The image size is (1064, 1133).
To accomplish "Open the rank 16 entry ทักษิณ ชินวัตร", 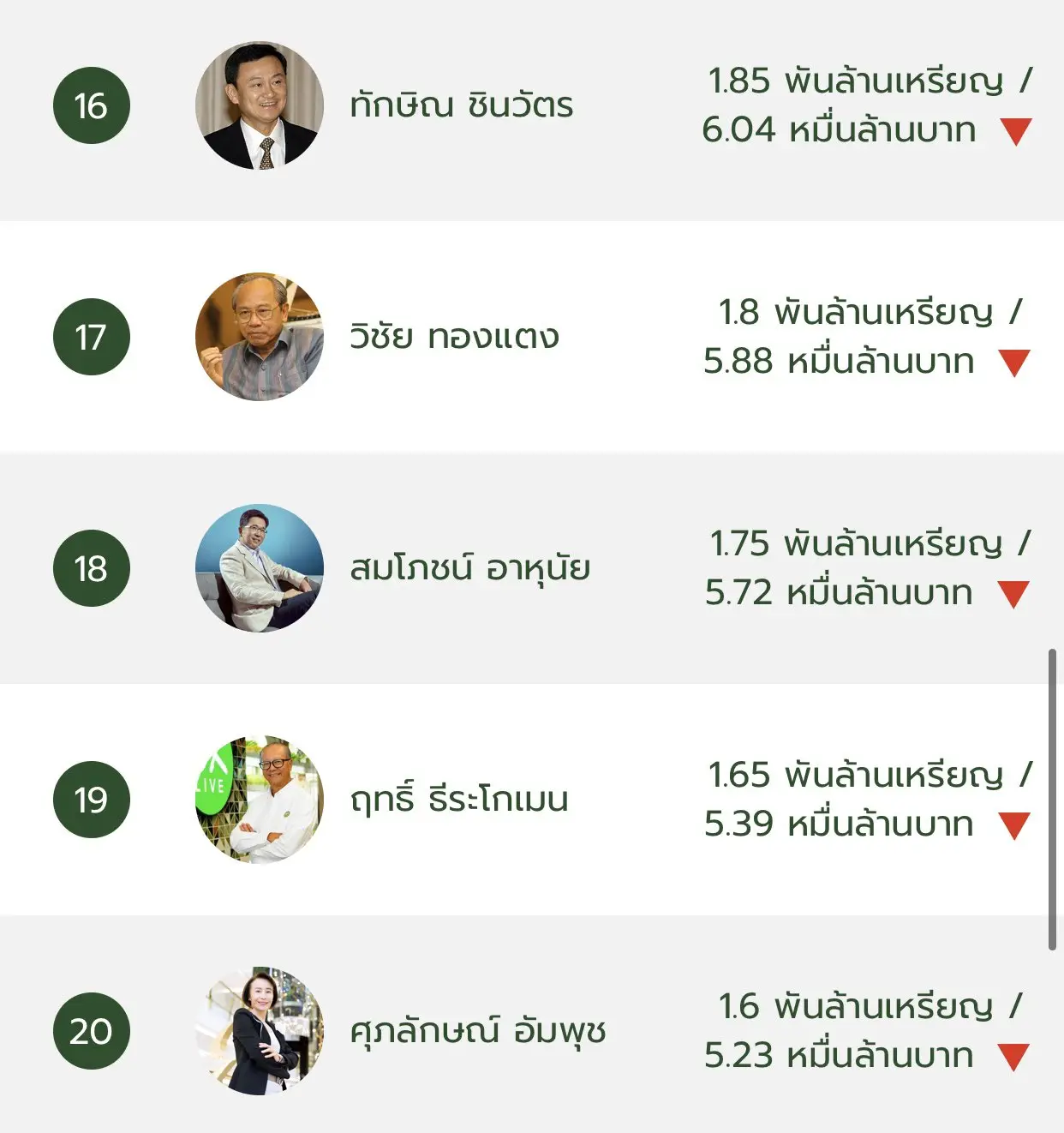I will click(461, 106).
